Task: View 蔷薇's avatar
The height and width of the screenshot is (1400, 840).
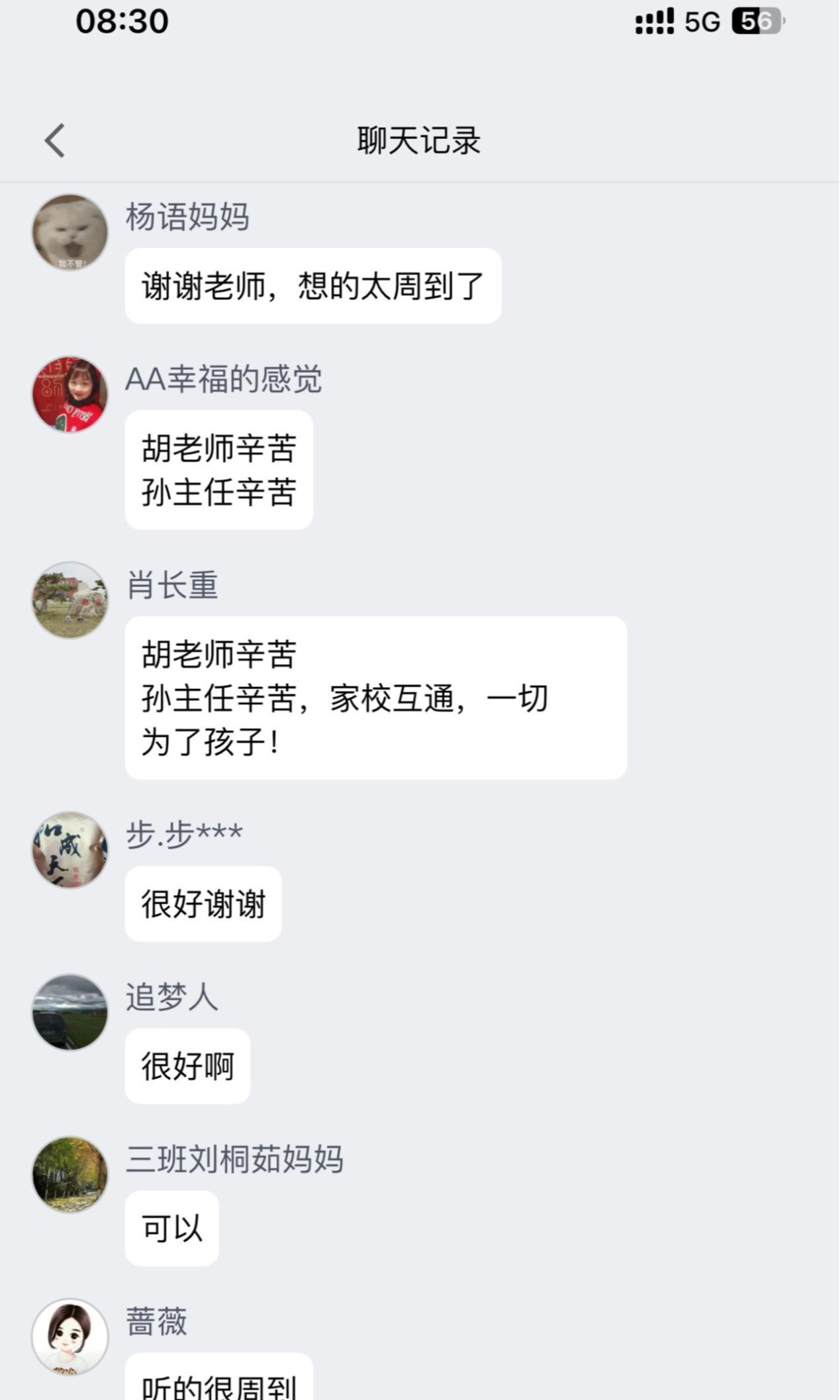Action: tap(70, 1336)
